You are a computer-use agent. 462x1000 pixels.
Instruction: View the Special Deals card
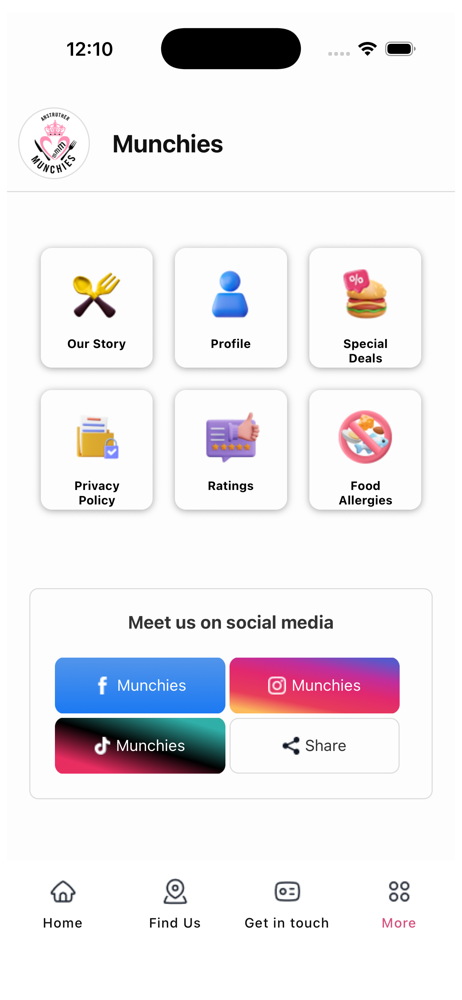click(365, 307)
